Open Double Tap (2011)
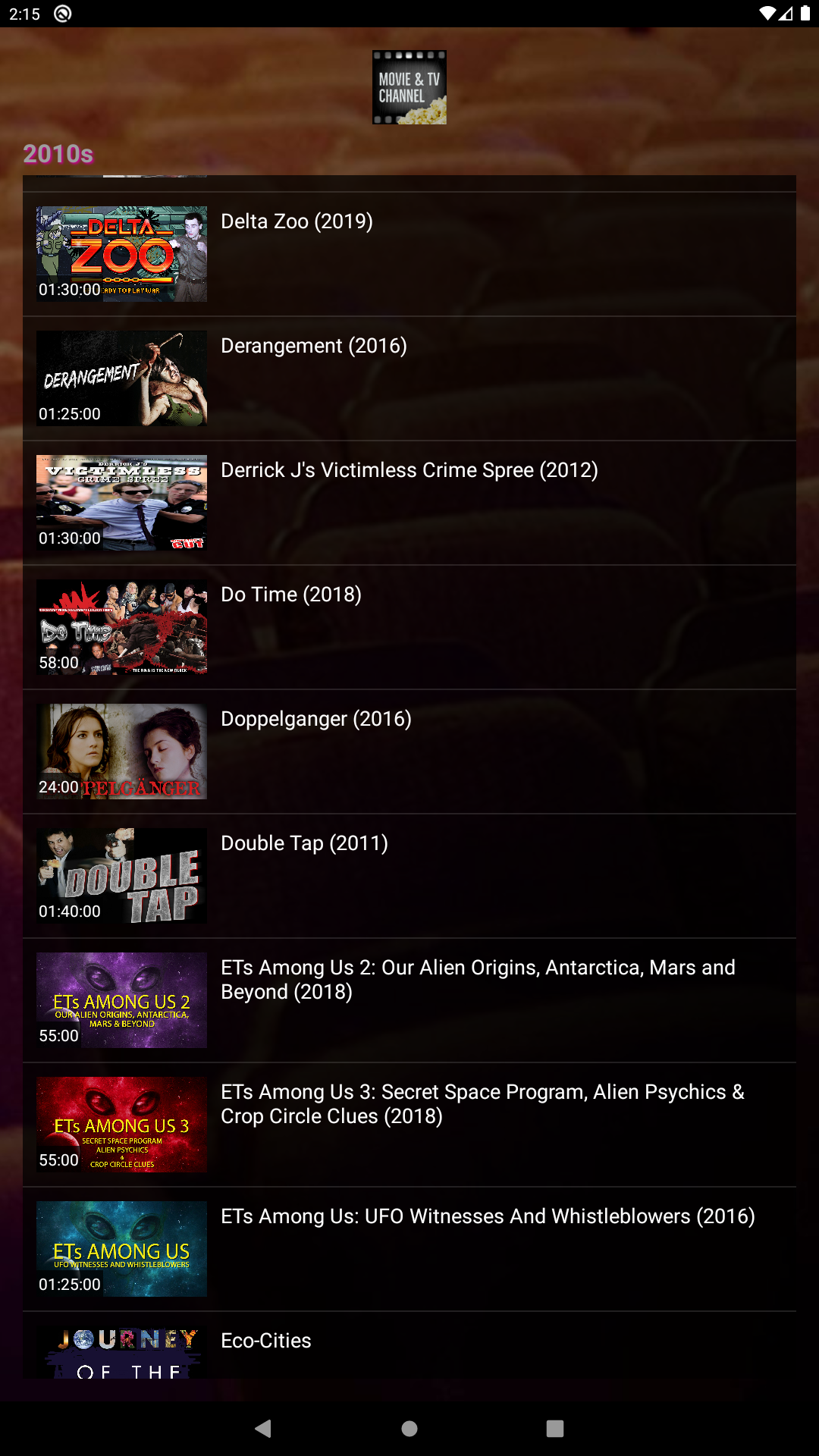 409,875
